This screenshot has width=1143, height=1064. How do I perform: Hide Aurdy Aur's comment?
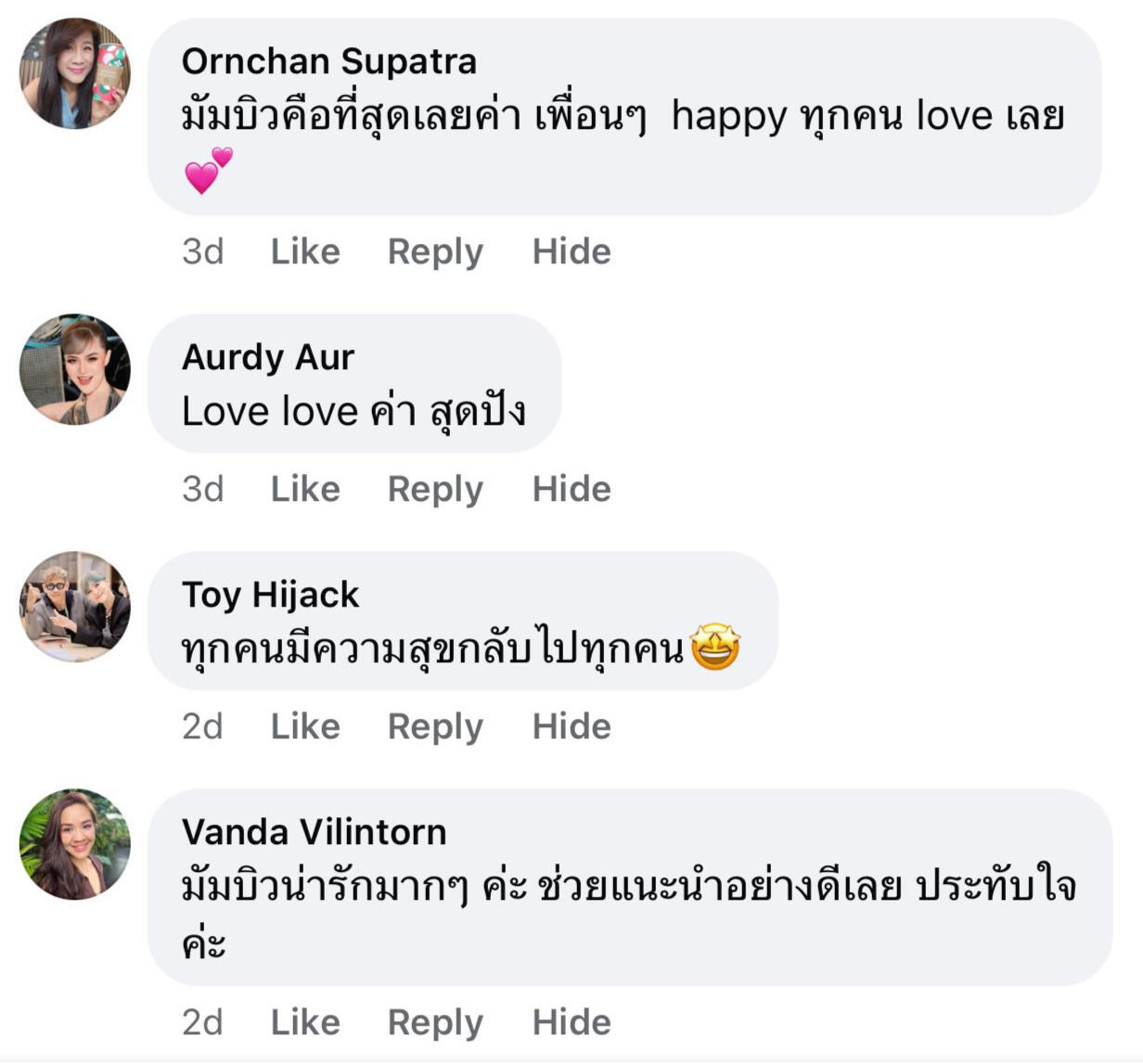coord(571,489)
